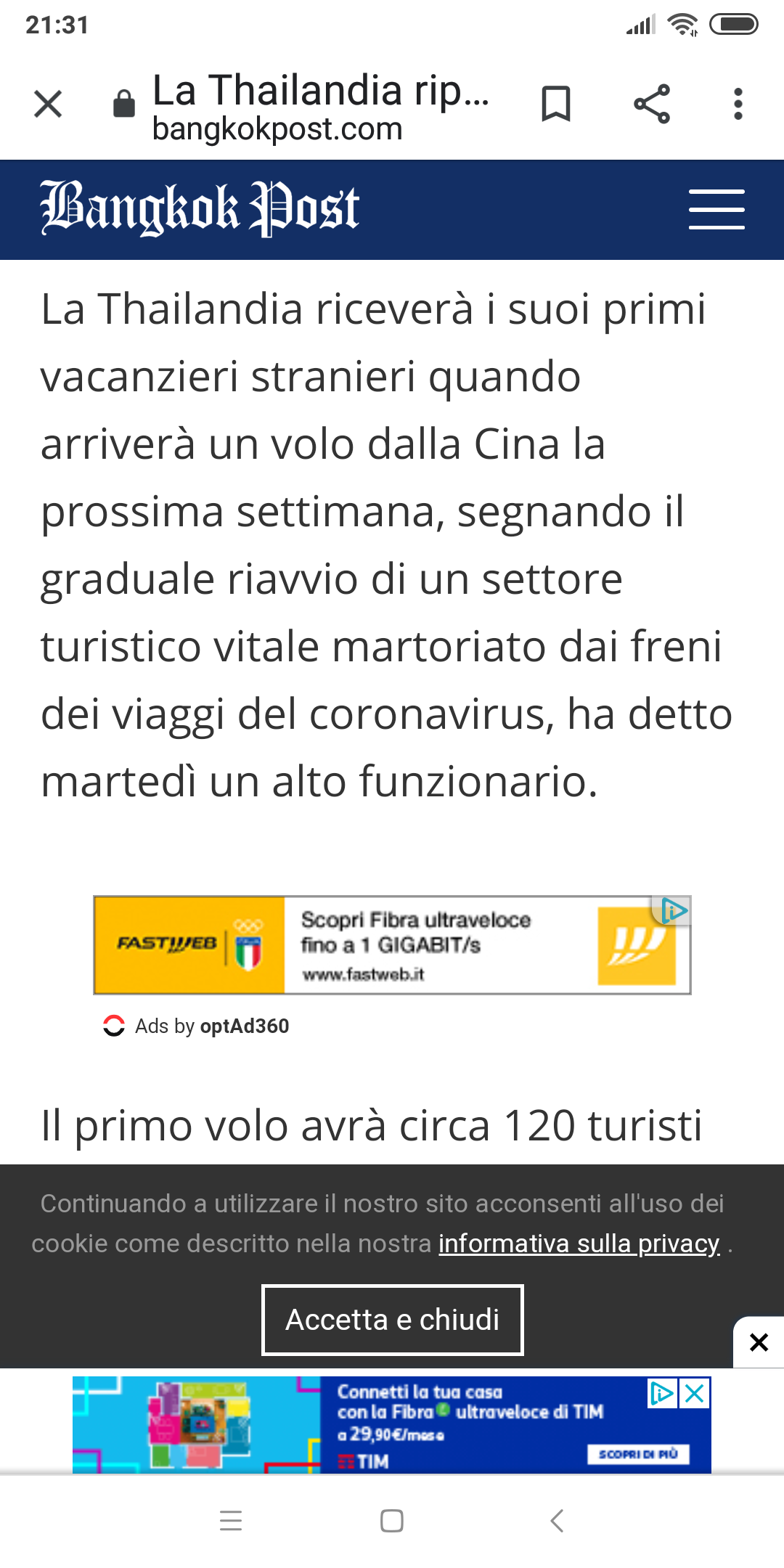Go to the system home screen
This screenshot has width=784, height=1568.
[x=392, y=1520]
